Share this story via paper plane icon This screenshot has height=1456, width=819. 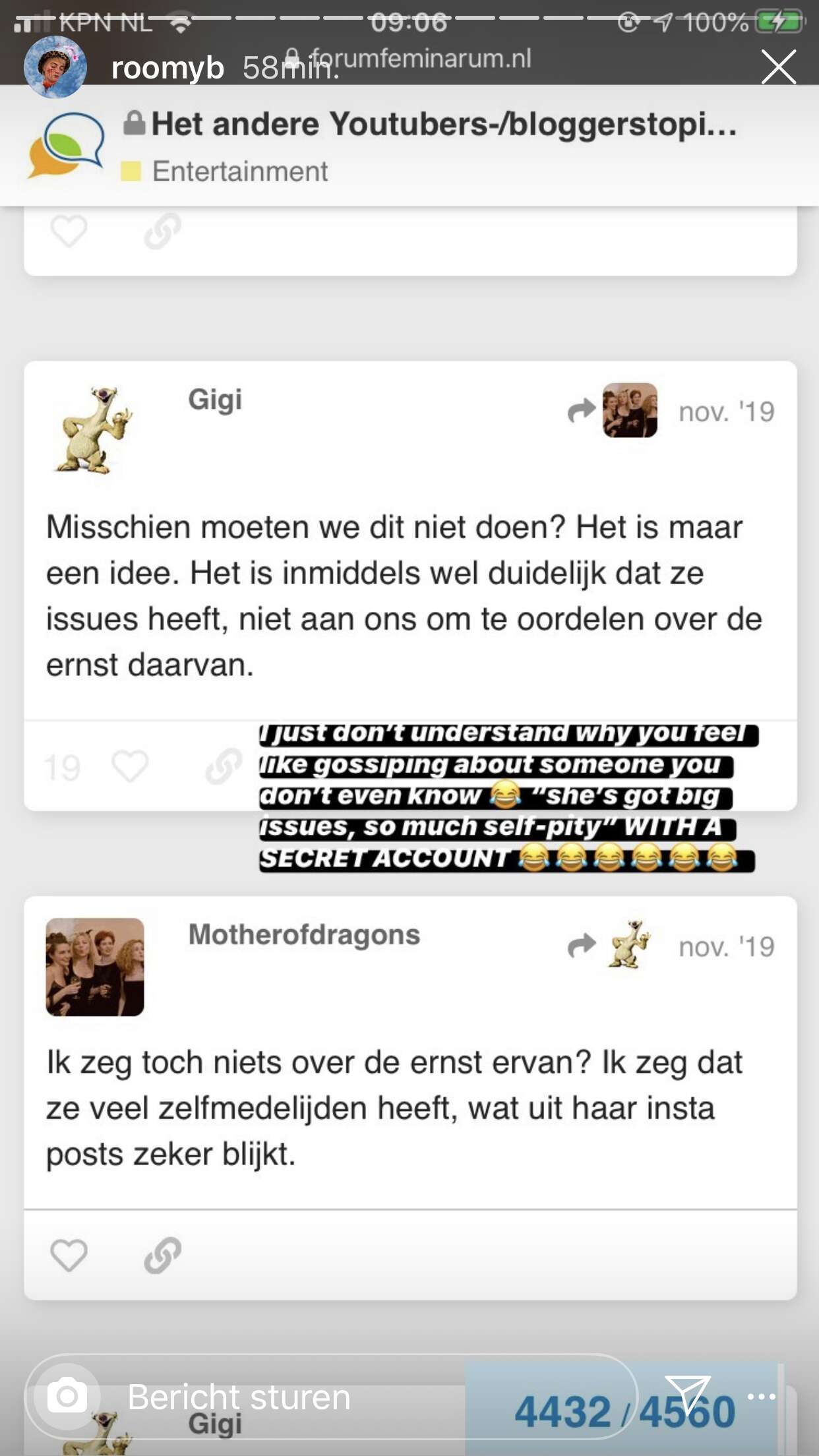pos(686,1394)
